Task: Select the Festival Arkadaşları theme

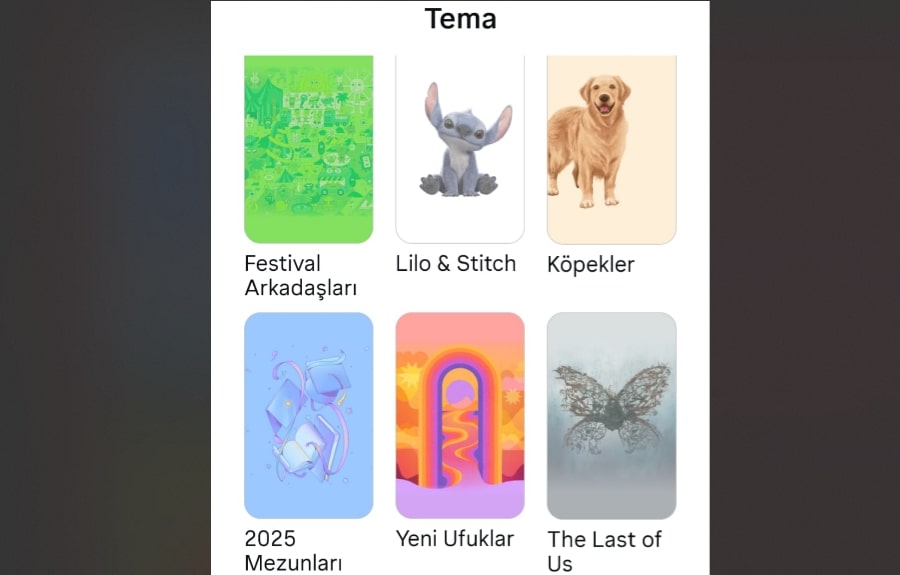Action: tap(309, 150)
